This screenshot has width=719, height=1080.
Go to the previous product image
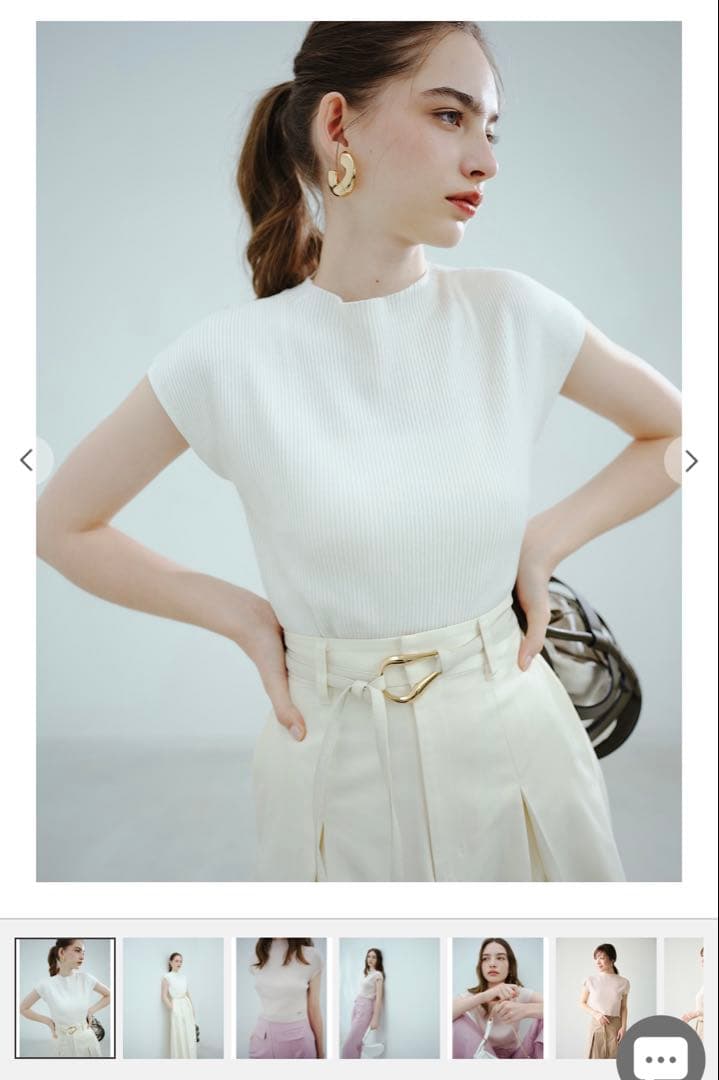(27, 460)
